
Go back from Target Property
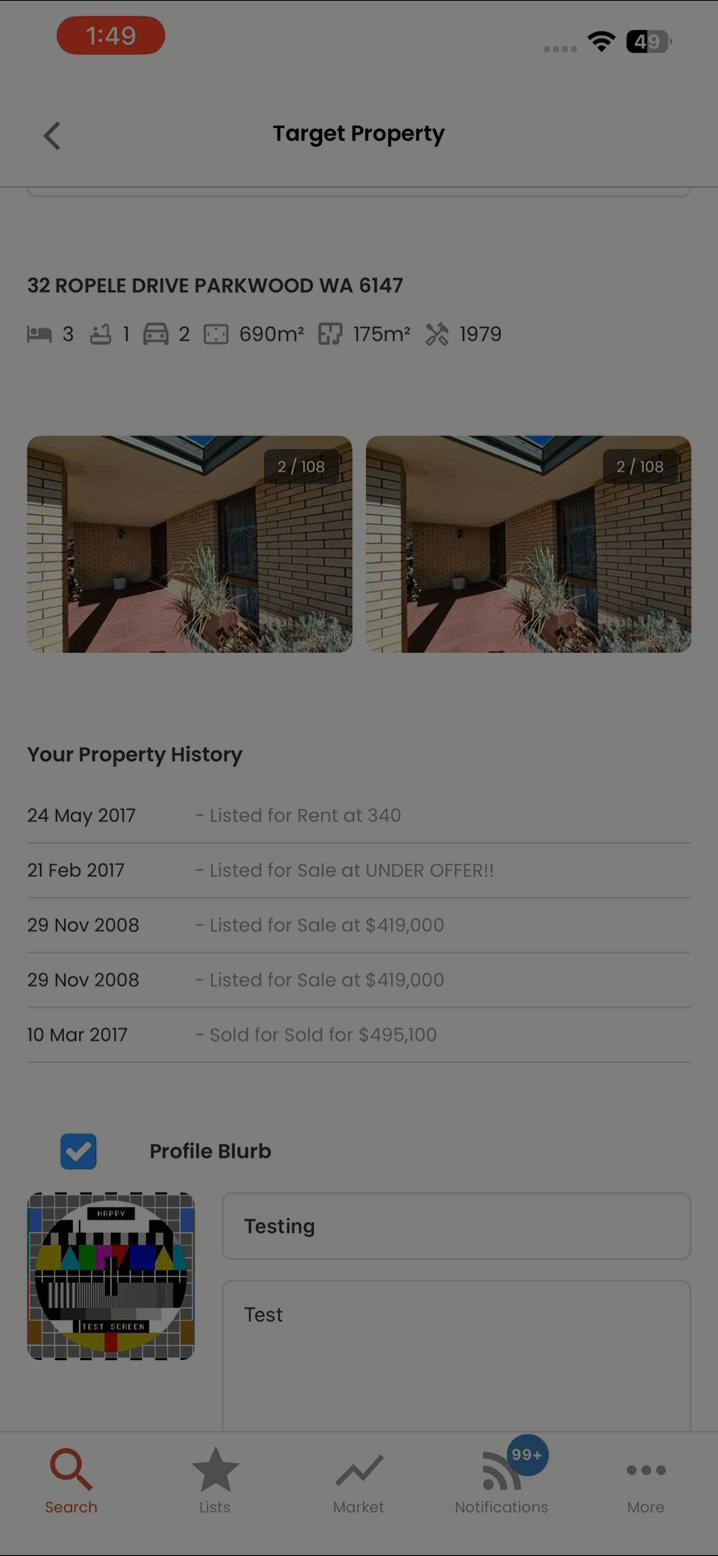(52, 135)
